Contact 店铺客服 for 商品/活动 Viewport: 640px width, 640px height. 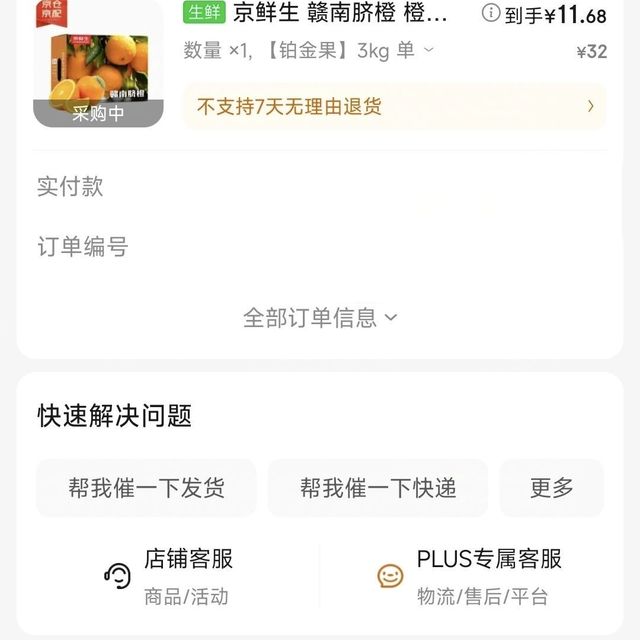click(170, 576)
